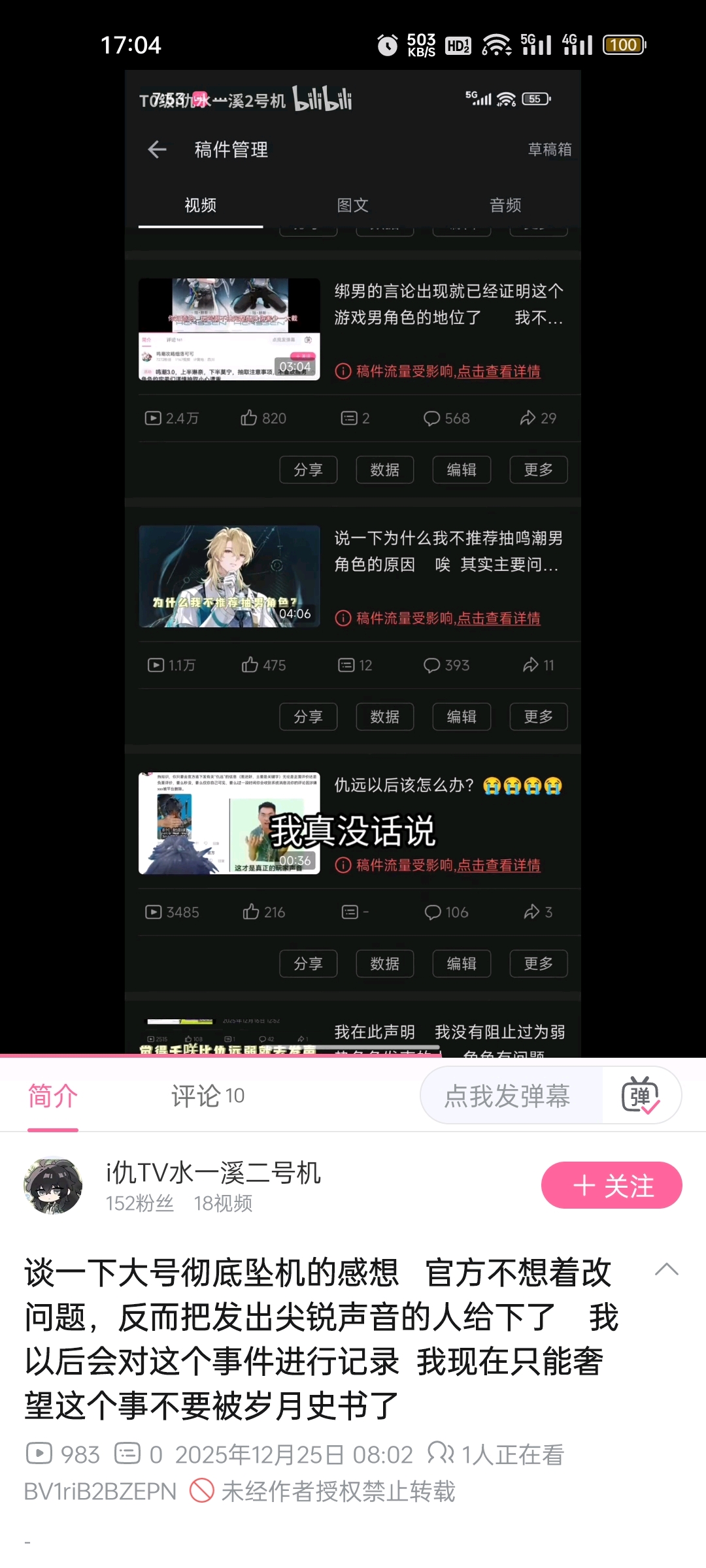Switch to the 评论 tab
The width and height of the screenshot is (706, 1568).
[207, 1096]
